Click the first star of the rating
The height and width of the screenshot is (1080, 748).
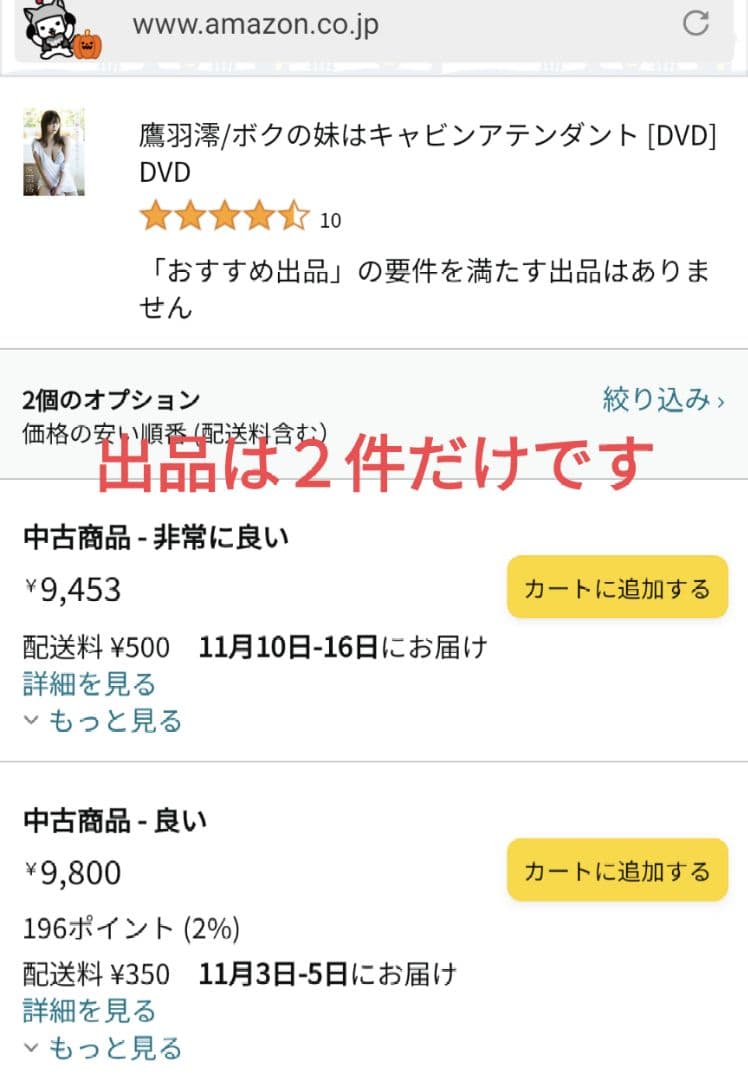click(x=155, y=213)
